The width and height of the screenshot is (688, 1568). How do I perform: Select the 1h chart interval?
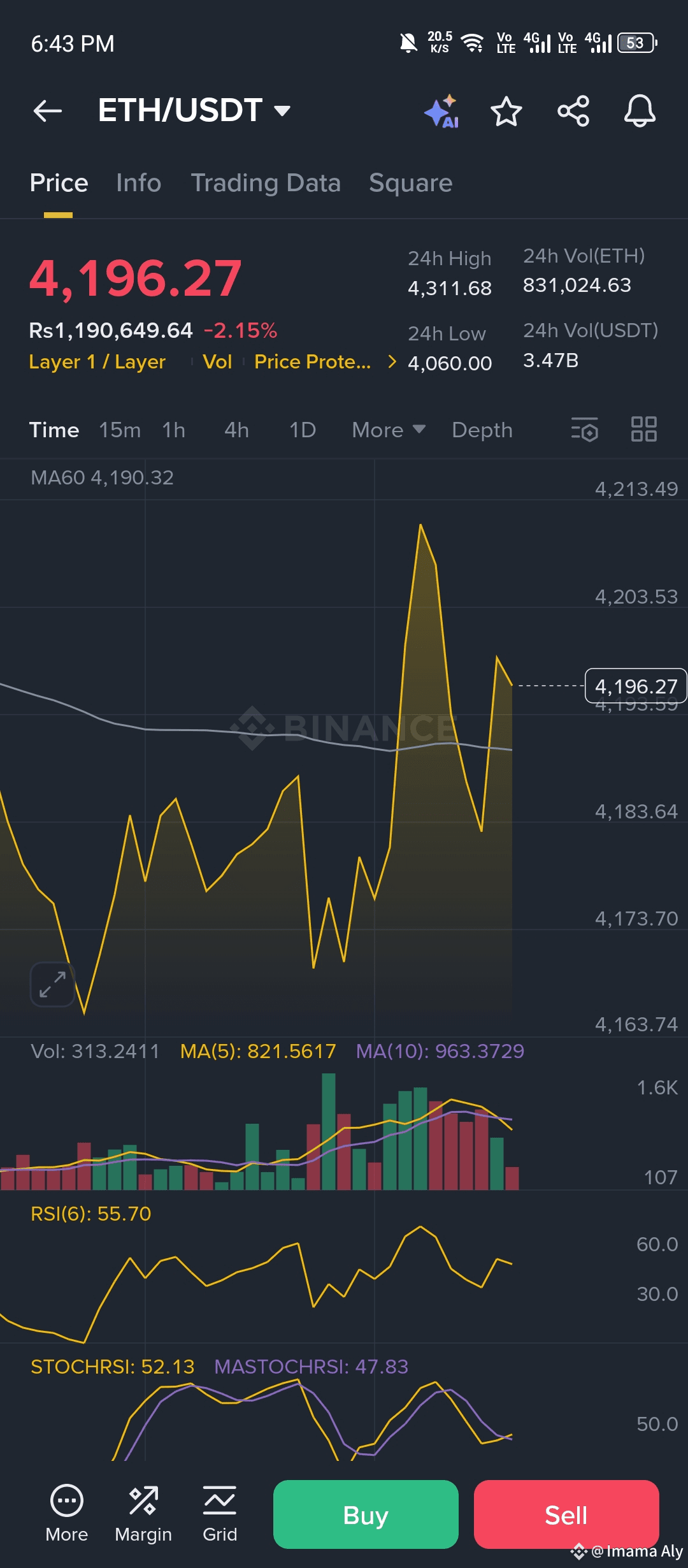(x=174, y=430)
